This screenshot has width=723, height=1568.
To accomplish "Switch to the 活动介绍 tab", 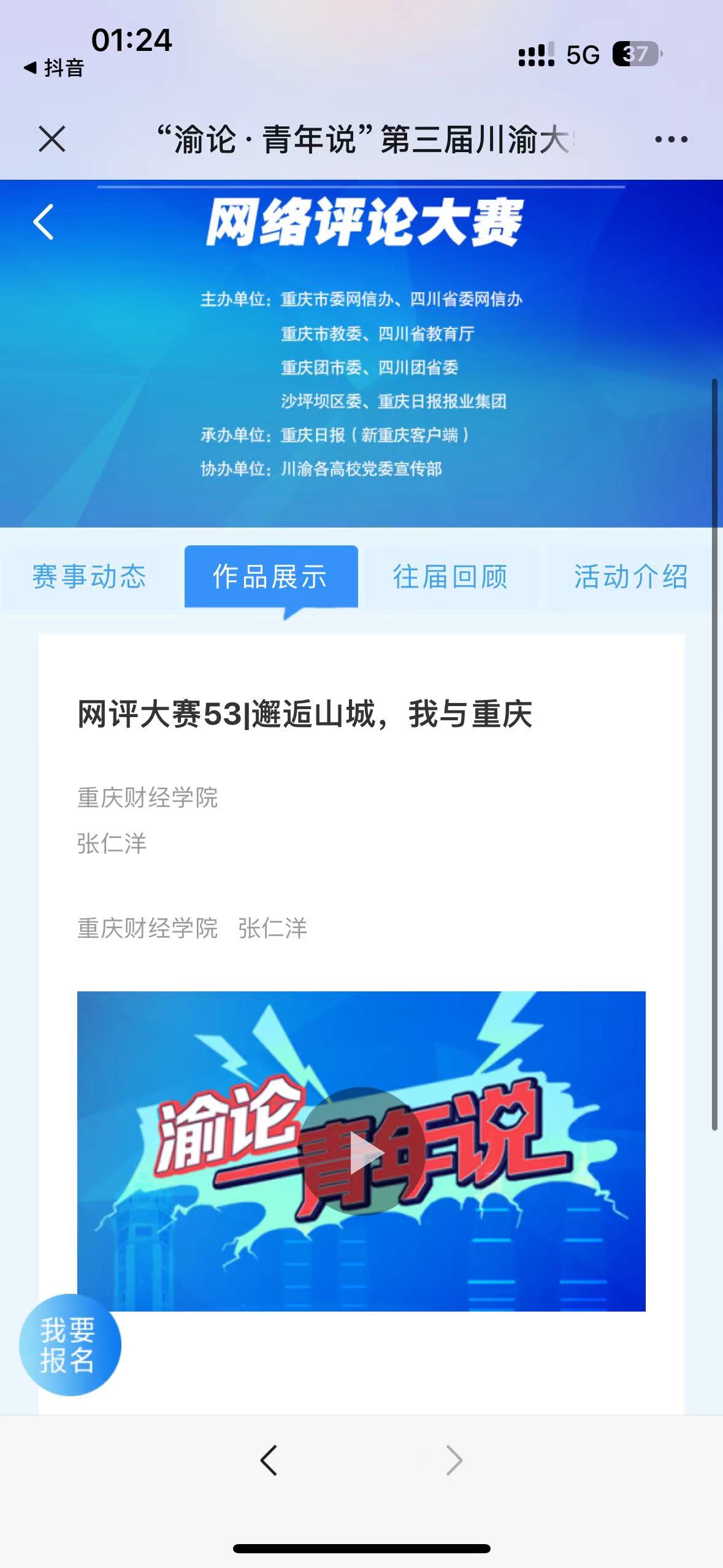I will 631,577.
